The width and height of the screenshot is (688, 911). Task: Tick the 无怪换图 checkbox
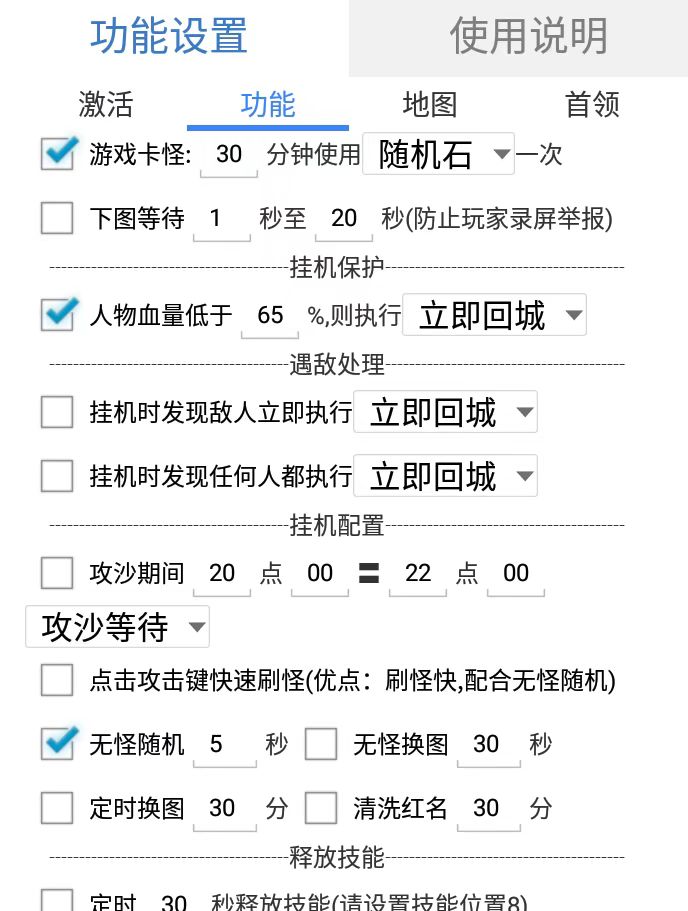(x=321, y=744)
